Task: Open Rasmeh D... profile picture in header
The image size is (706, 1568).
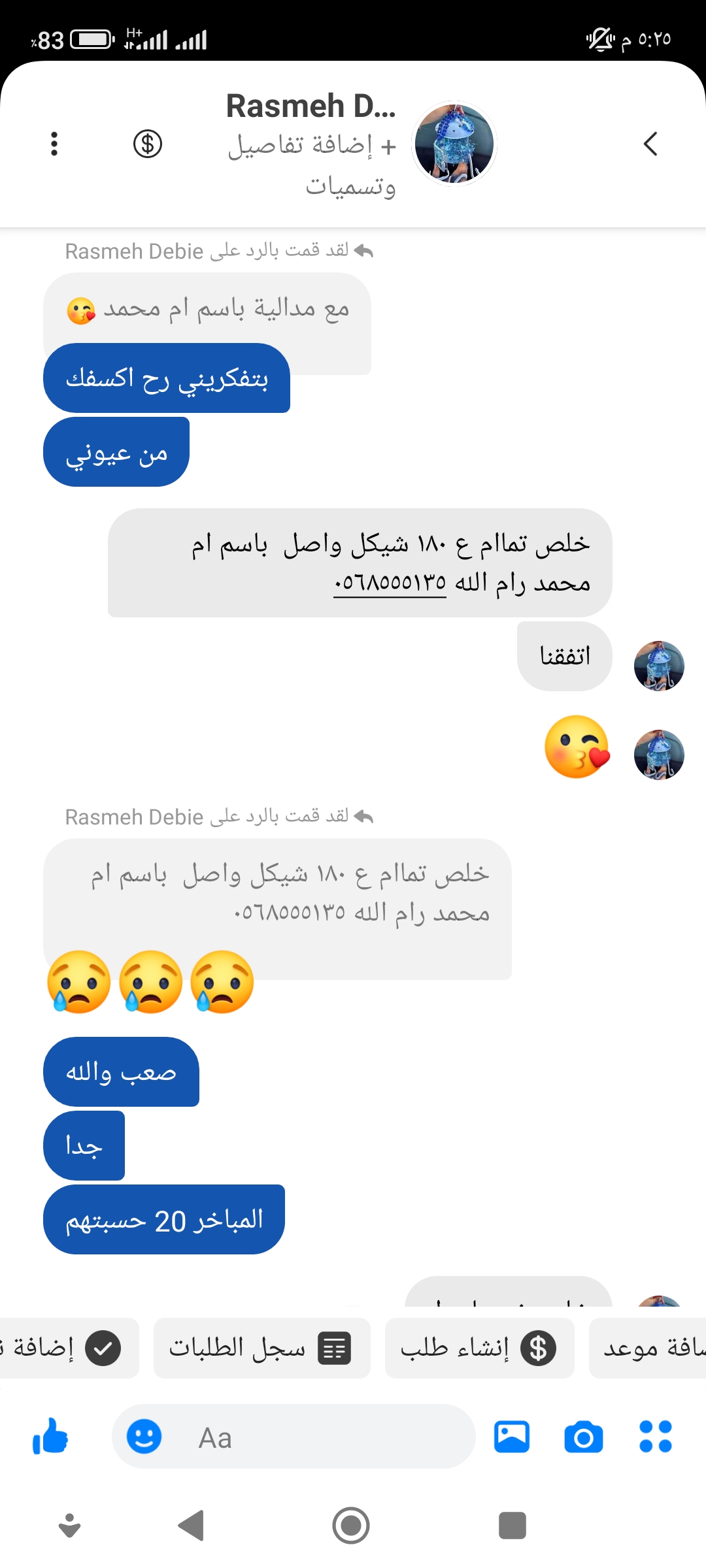Action: [x=454, y=144]
